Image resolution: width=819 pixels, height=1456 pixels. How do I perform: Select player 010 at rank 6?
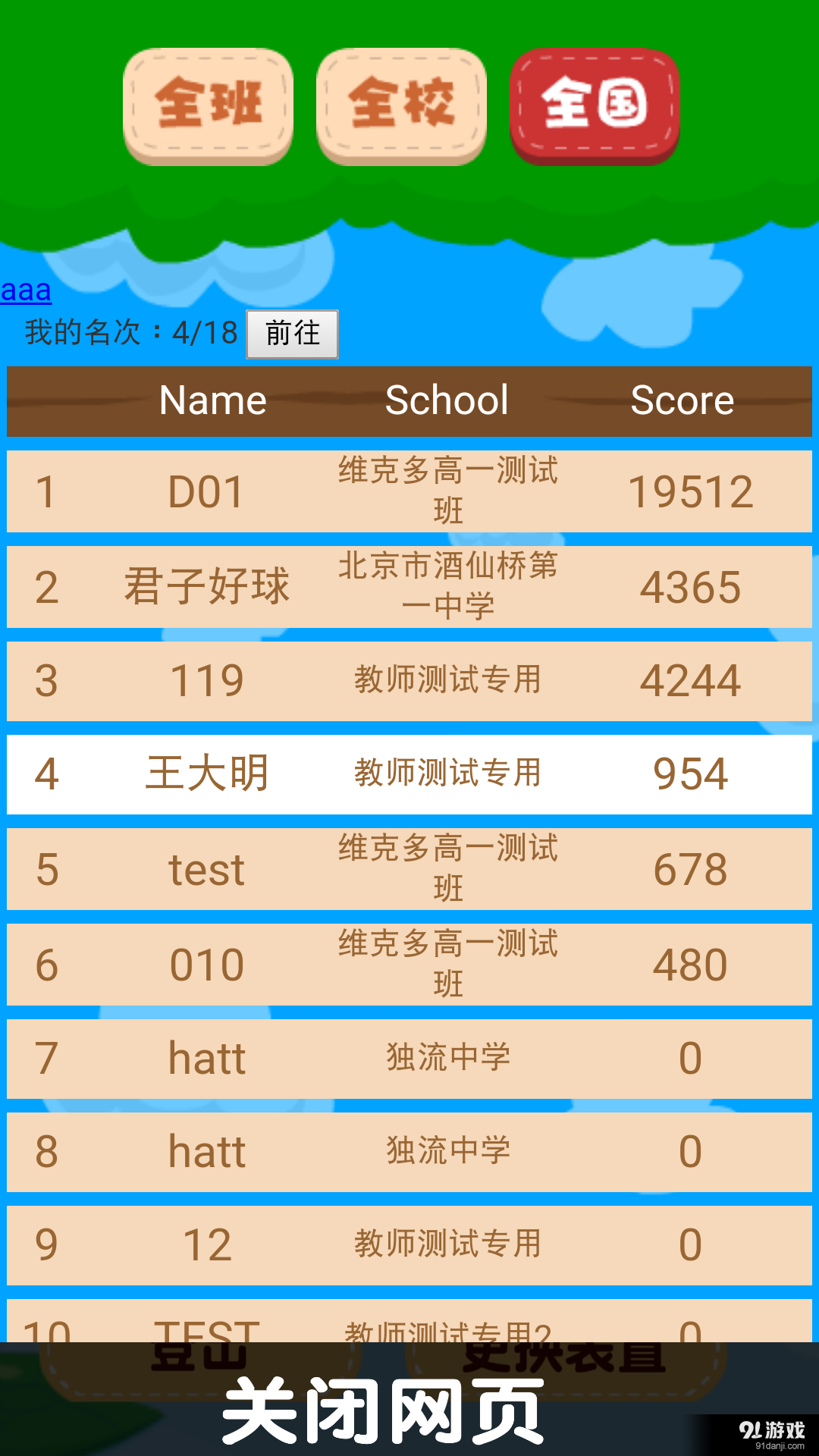[409, 965]
